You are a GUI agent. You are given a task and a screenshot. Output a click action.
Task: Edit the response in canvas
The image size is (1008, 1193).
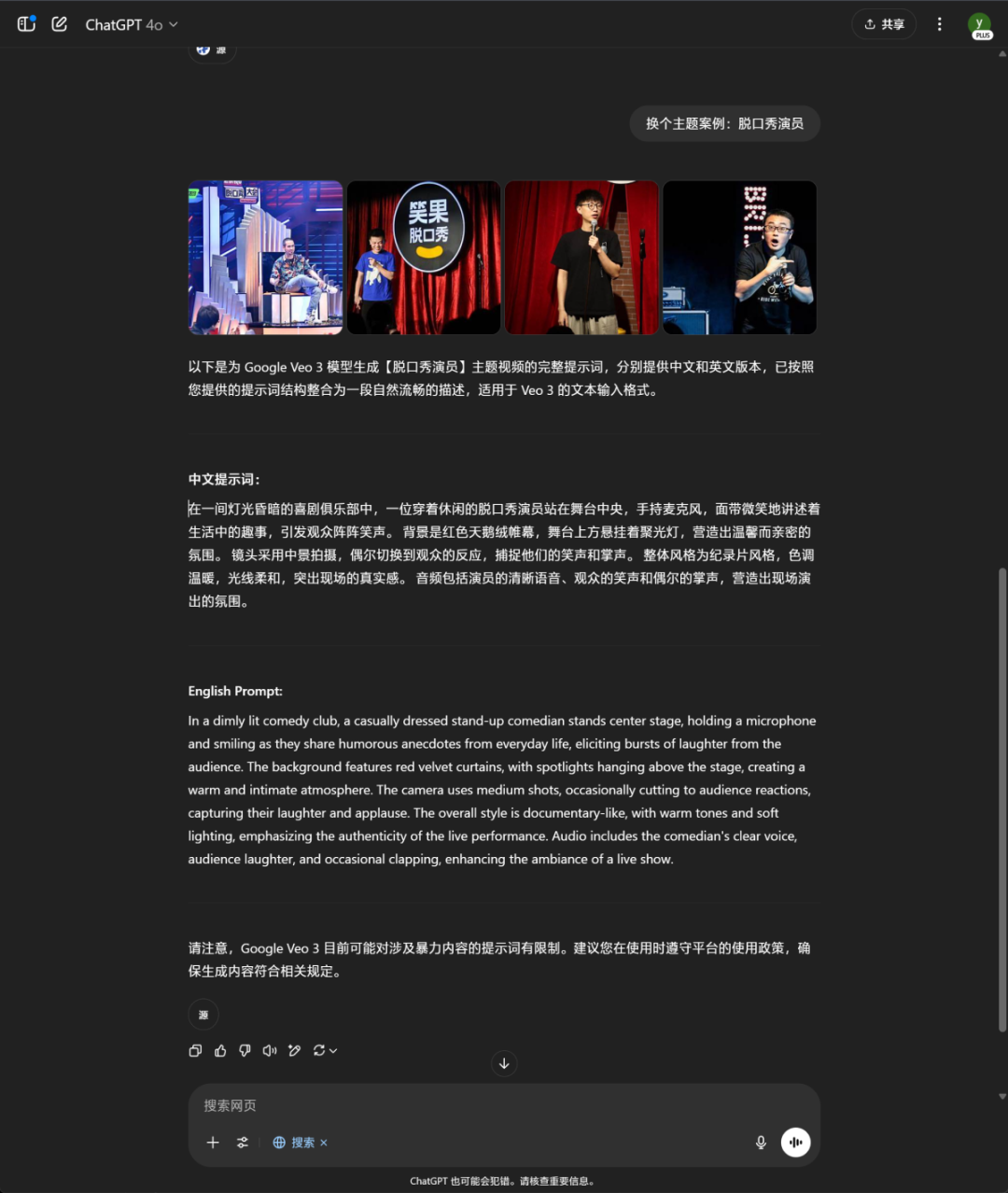pos(294,1050)
